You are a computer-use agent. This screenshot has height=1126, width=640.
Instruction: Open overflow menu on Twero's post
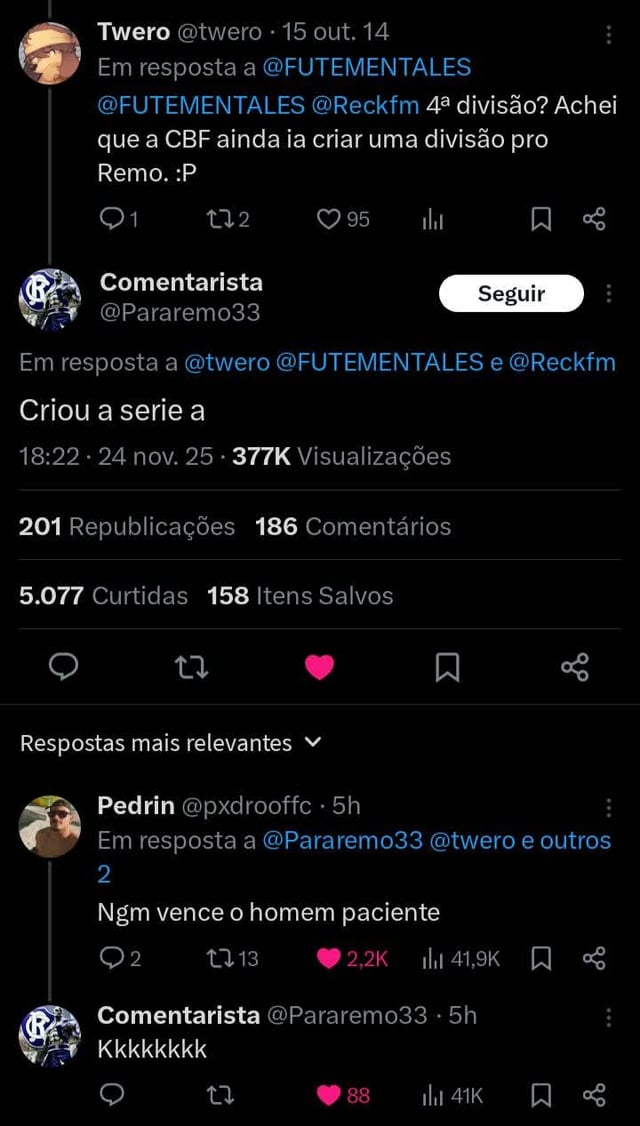(x=609, y=35)
